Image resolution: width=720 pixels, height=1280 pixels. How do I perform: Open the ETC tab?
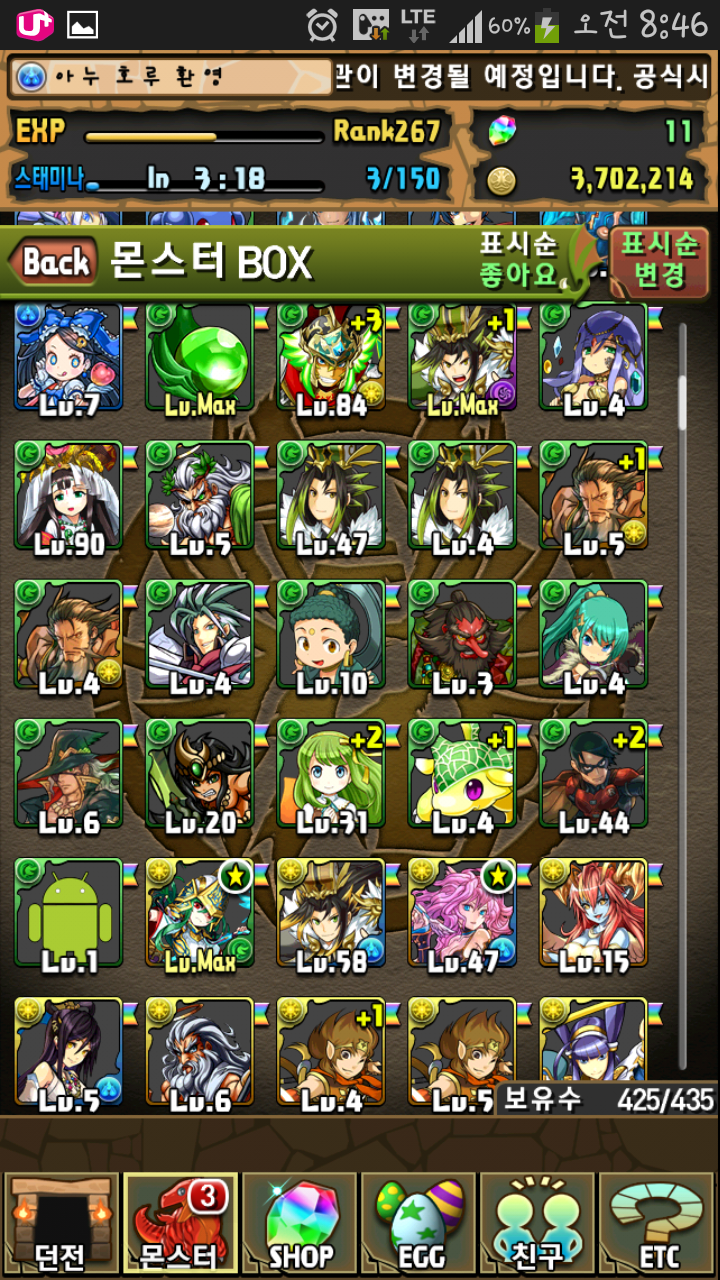tap(658, 1224)
